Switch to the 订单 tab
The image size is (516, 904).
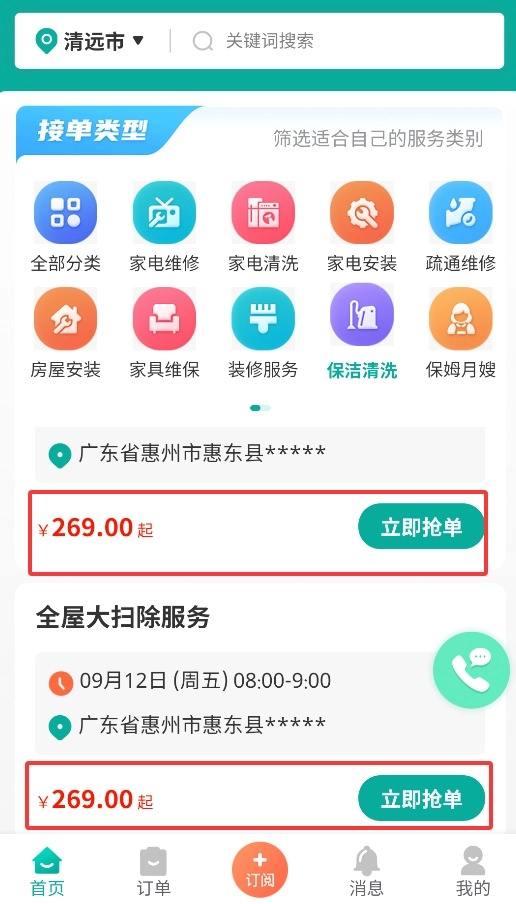(153, 871)
